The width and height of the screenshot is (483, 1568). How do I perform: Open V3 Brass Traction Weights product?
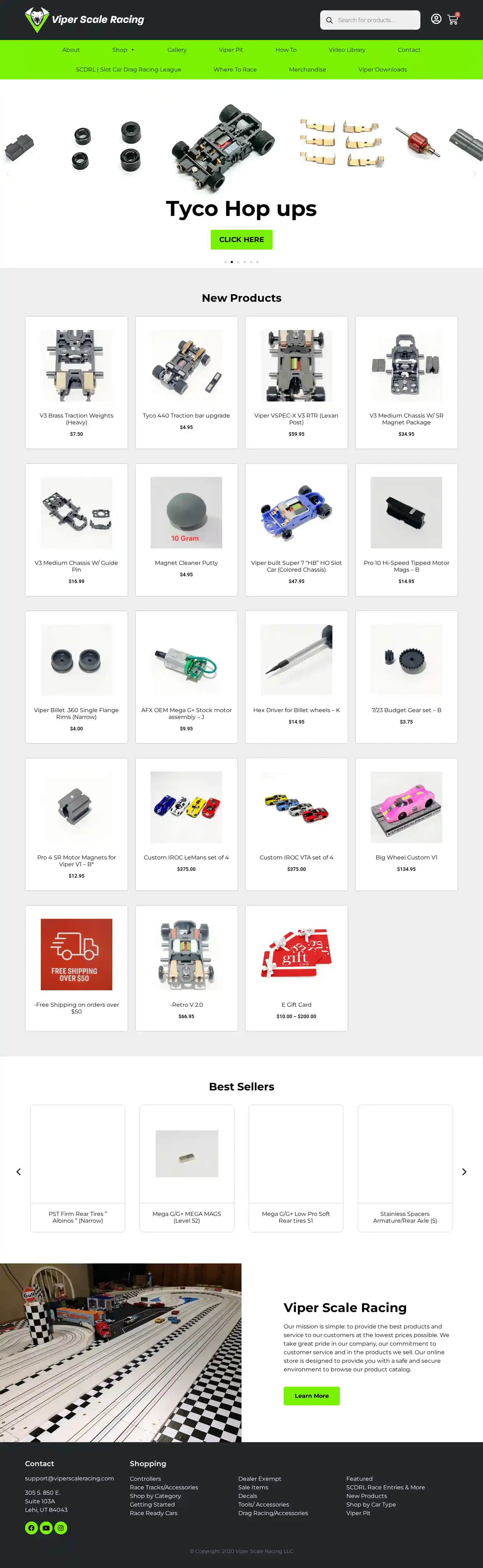76,419
